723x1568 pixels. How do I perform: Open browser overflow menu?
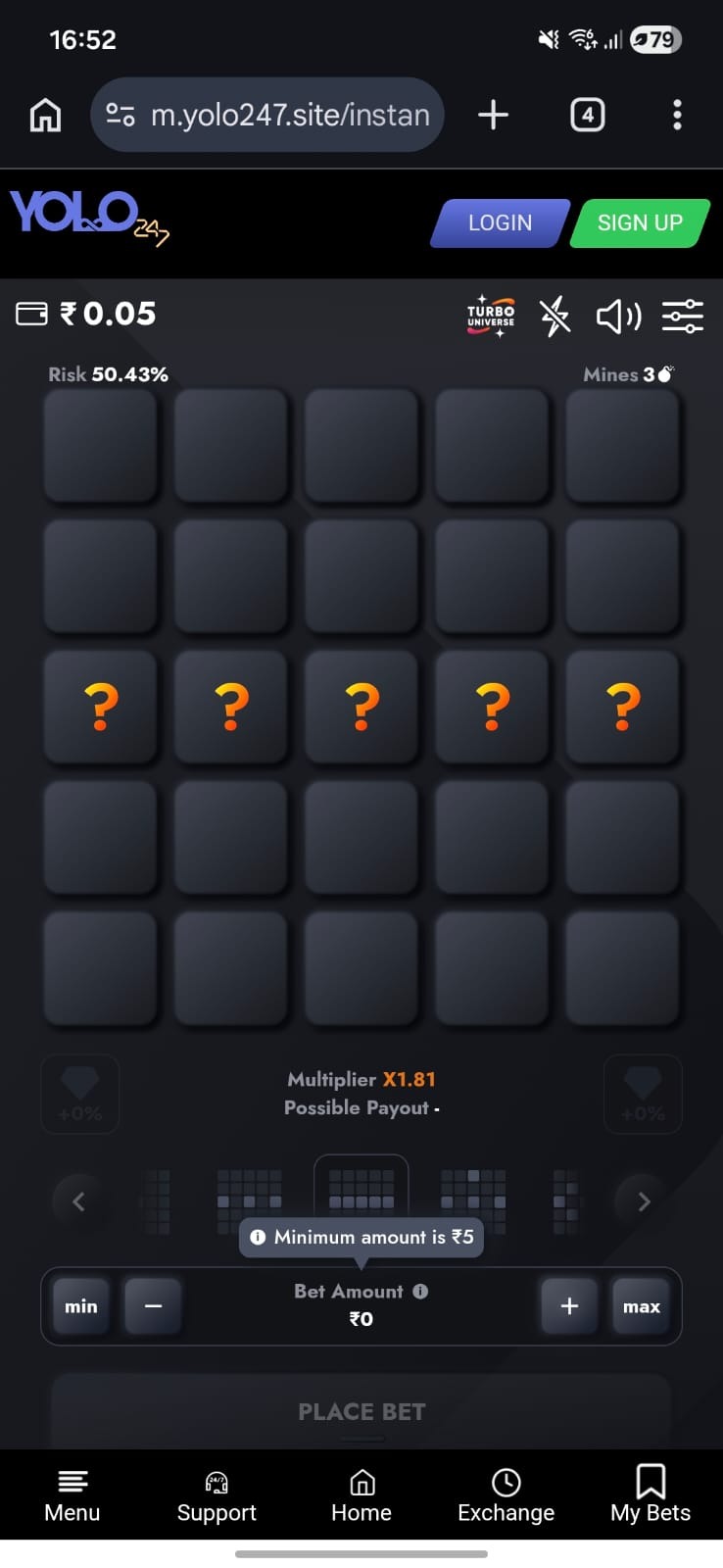click(x=677, y=116)
